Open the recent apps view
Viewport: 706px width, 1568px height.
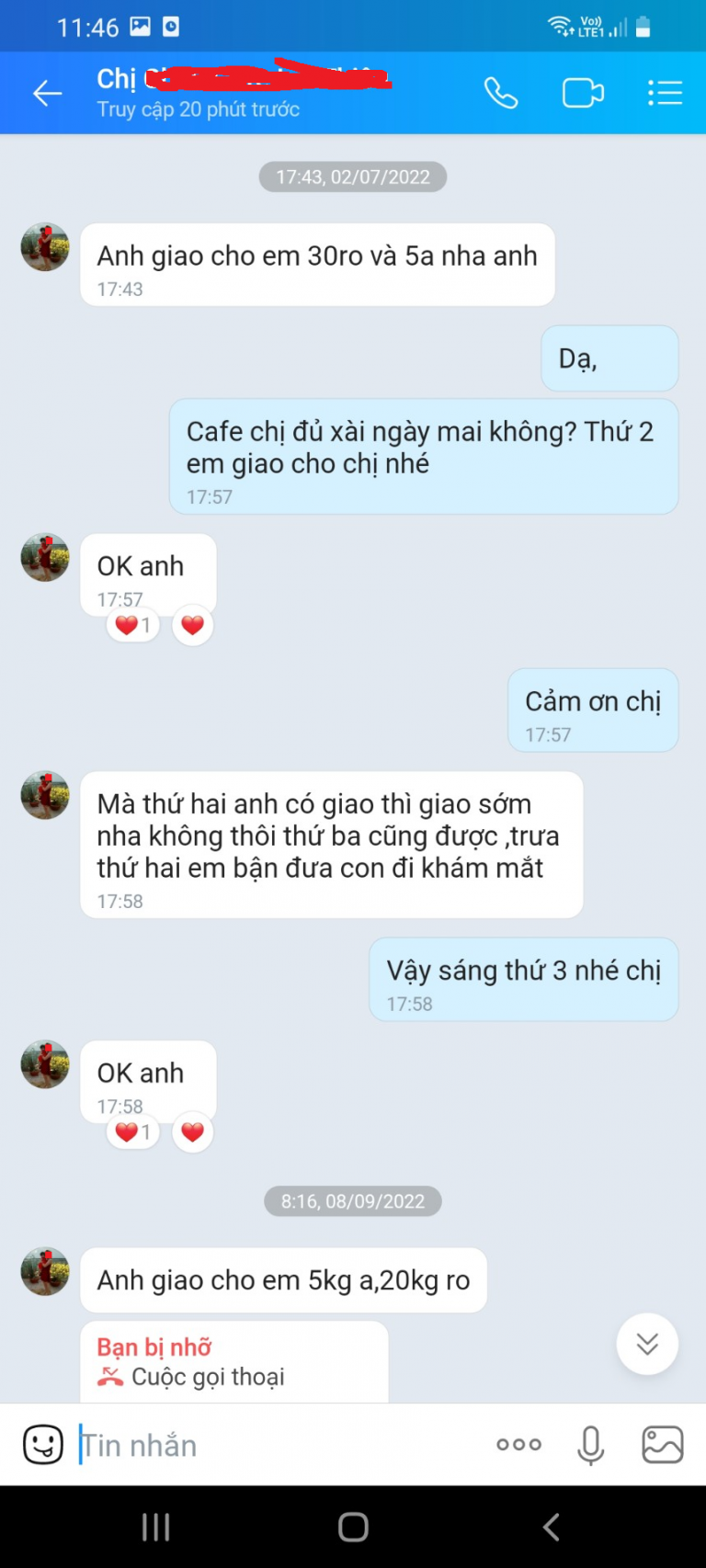pyautogui.click(x=155, y=1527)
